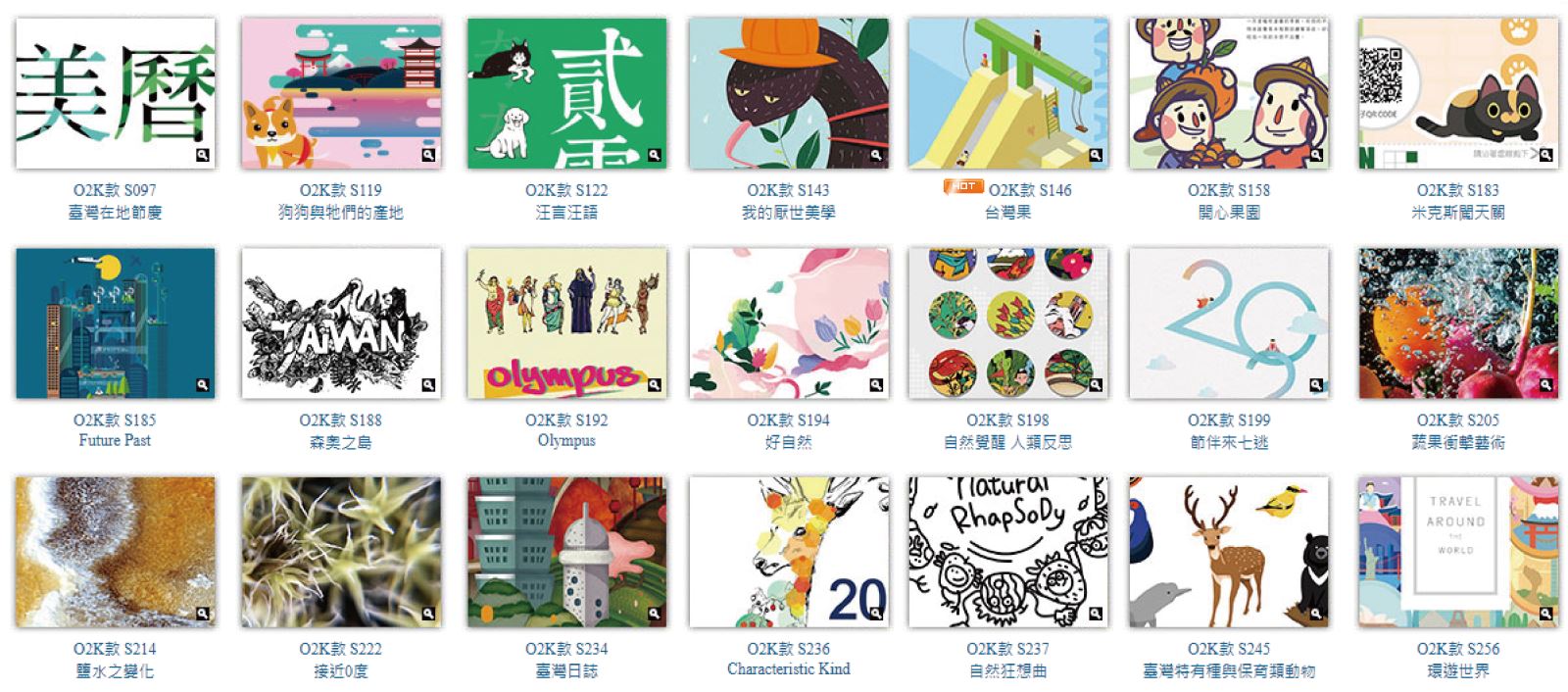Image resolution: width=1568 pixels, height=692 pixels.
Task: Open the S234 臺灣日誌 tile
Action: 566,552
